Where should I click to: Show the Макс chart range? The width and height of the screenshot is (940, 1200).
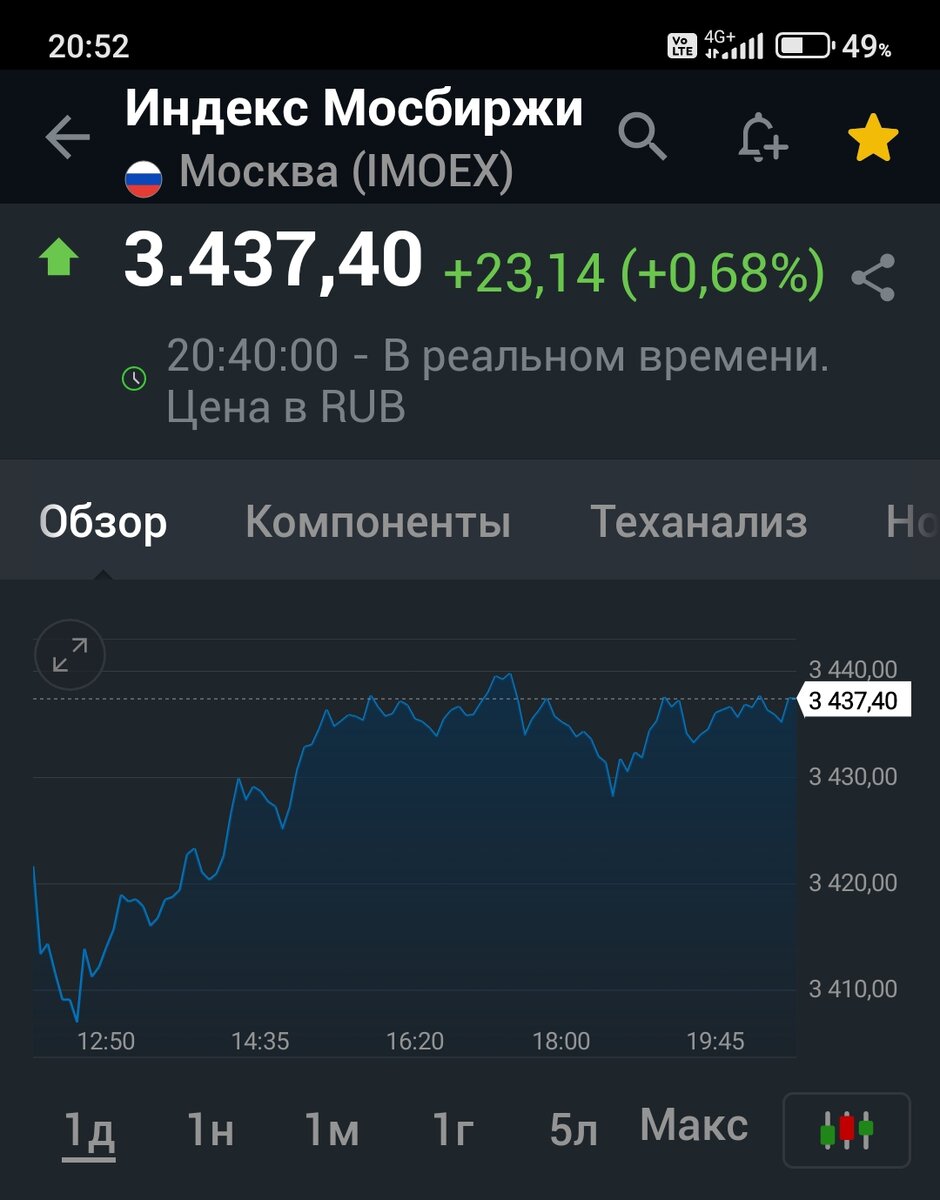tap(694, 1126)
